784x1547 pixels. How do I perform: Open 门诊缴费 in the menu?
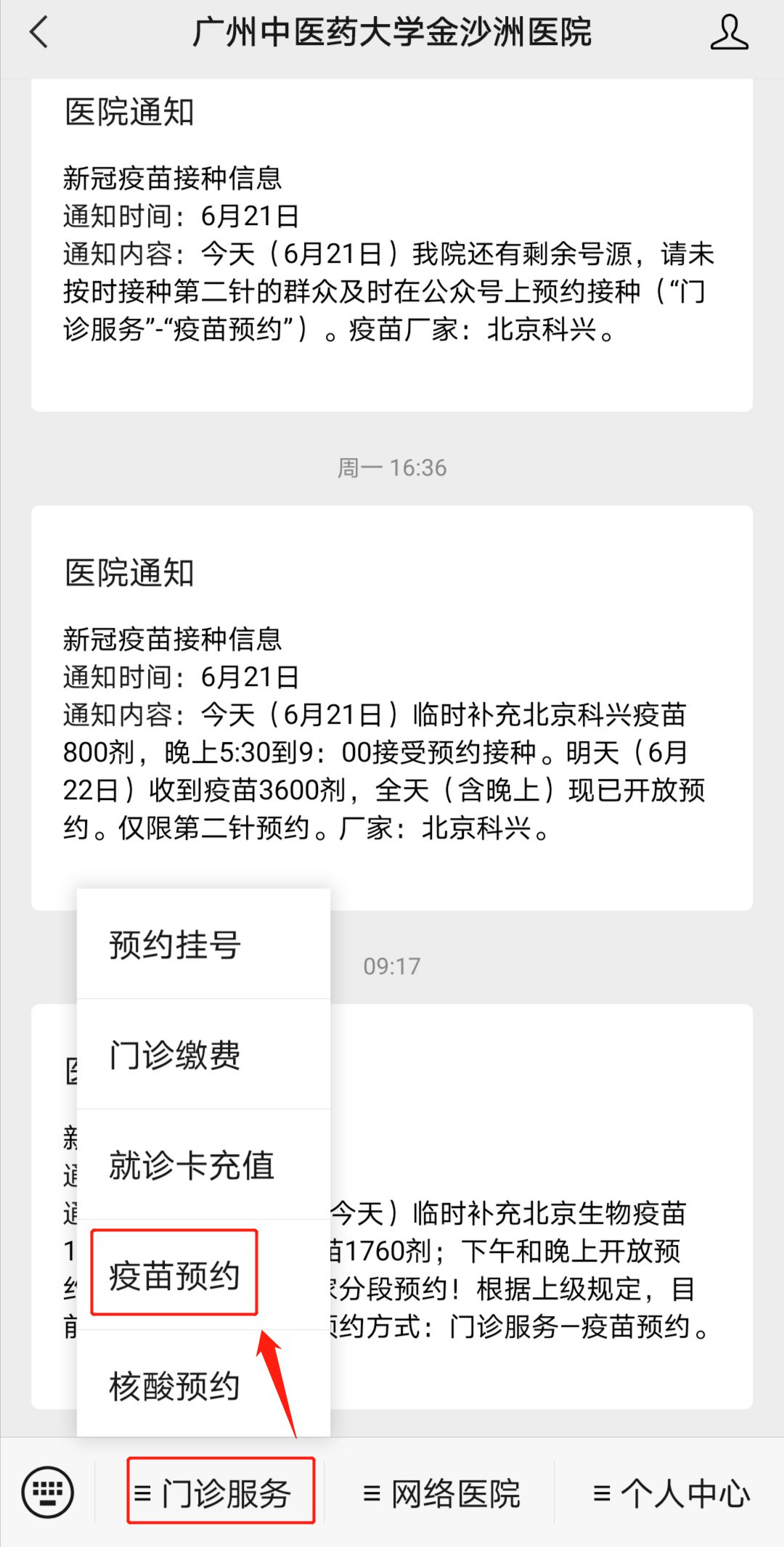[x=175, y=1055]
